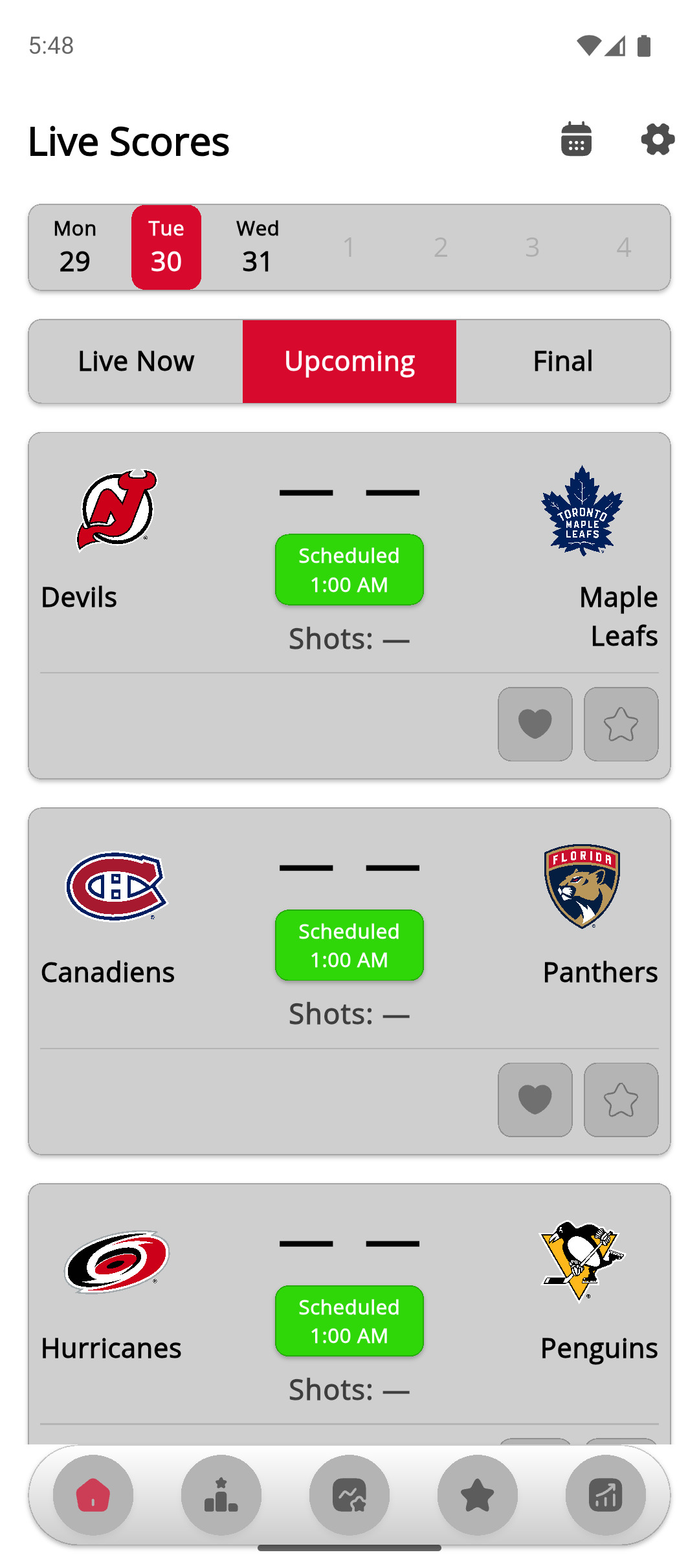Open settings via the gear icon
Image resolution: width=699 pixels, height=1568 pixels.
(656, 140)
